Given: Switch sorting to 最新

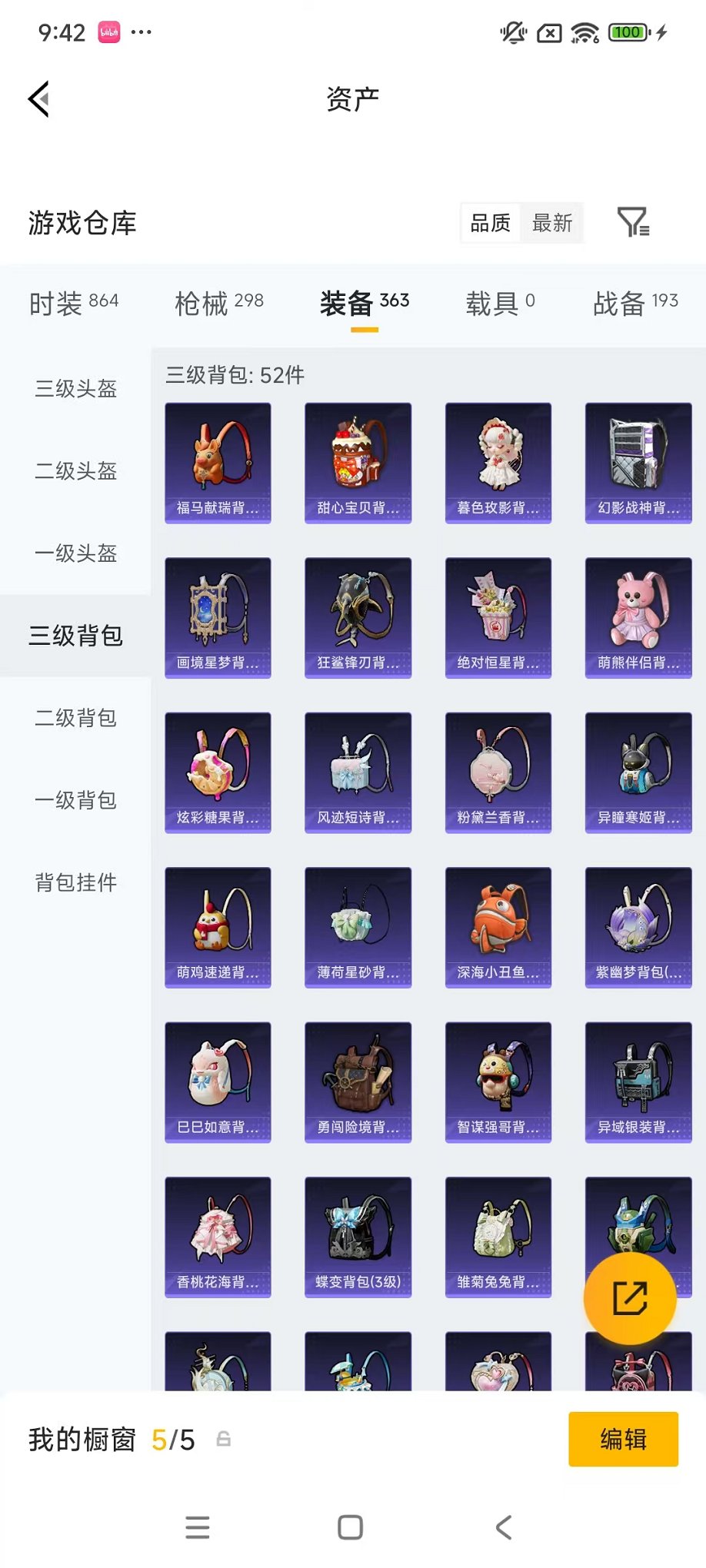Looking at the screenshot, I should click(x=553, y=224).
